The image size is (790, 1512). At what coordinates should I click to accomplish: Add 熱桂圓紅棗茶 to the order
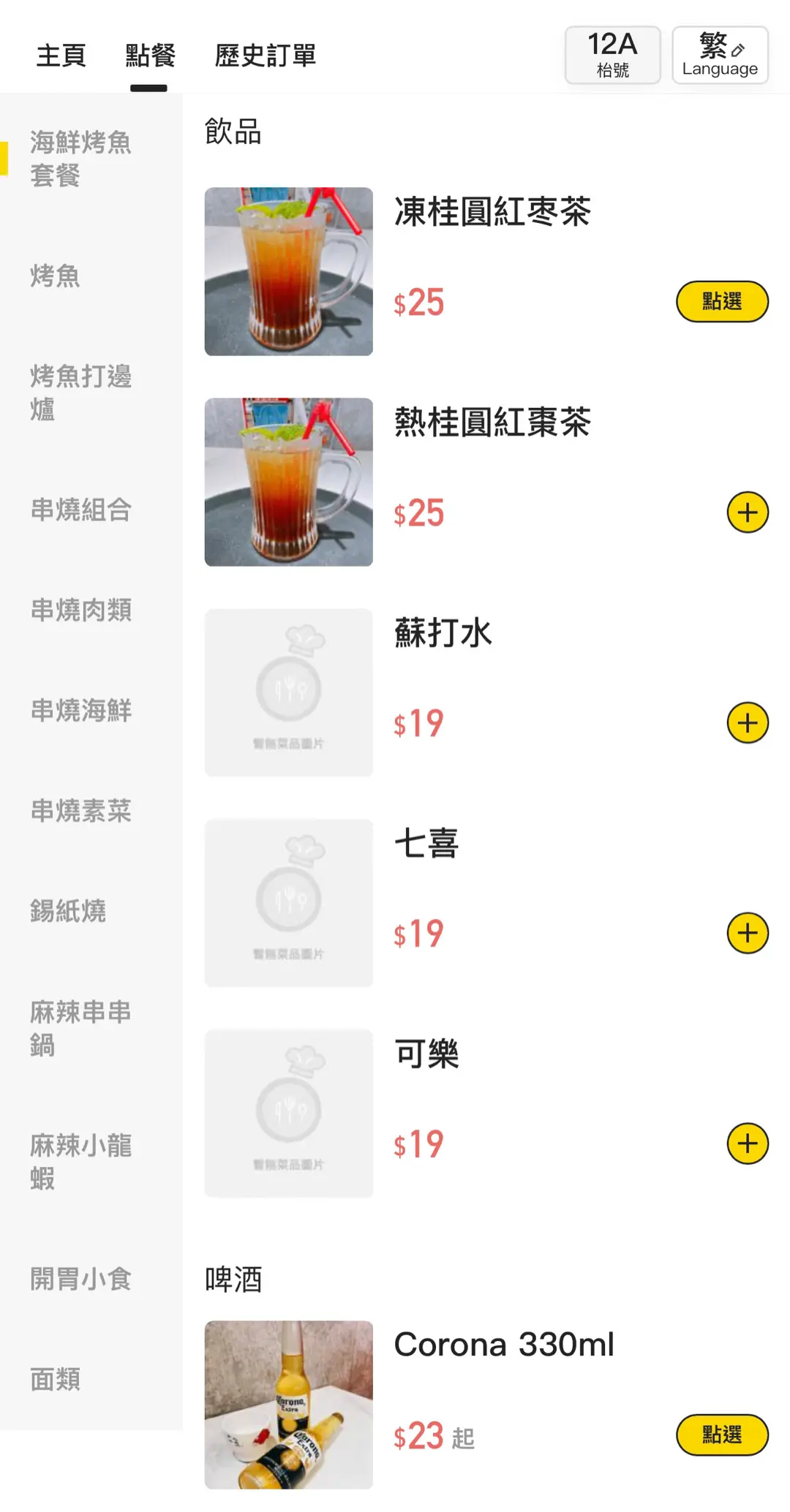coord(747,513)
